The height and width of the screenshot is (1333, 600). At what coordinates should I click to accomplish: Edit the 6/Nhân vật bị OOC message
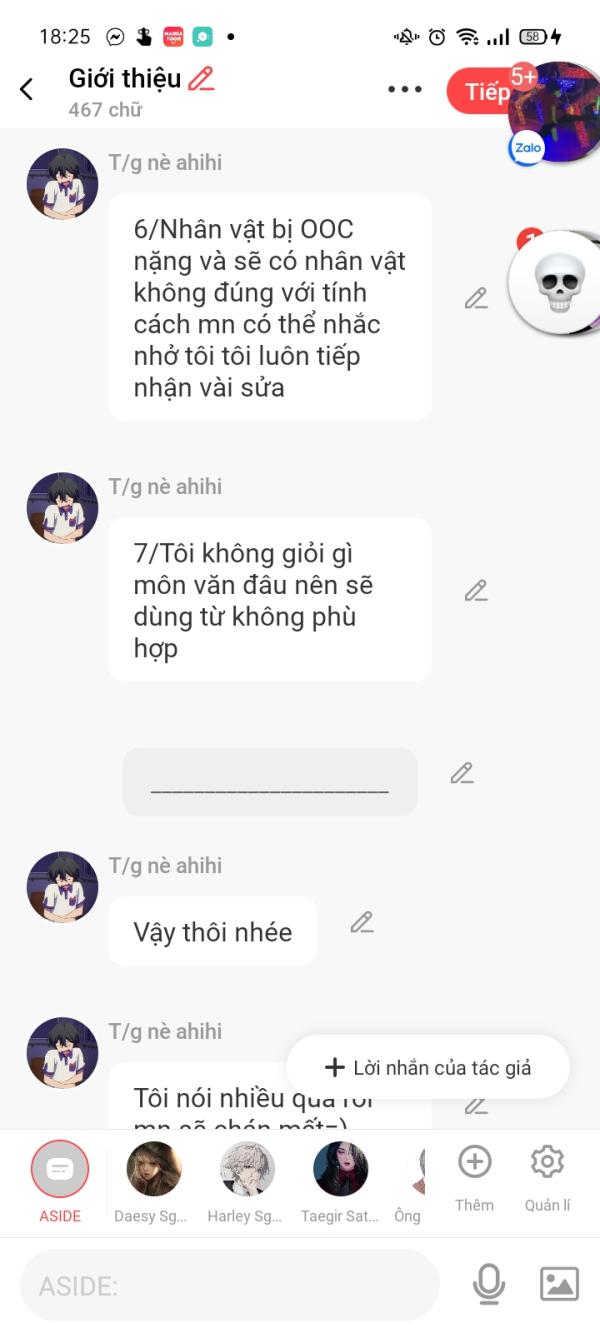[476, 298]
